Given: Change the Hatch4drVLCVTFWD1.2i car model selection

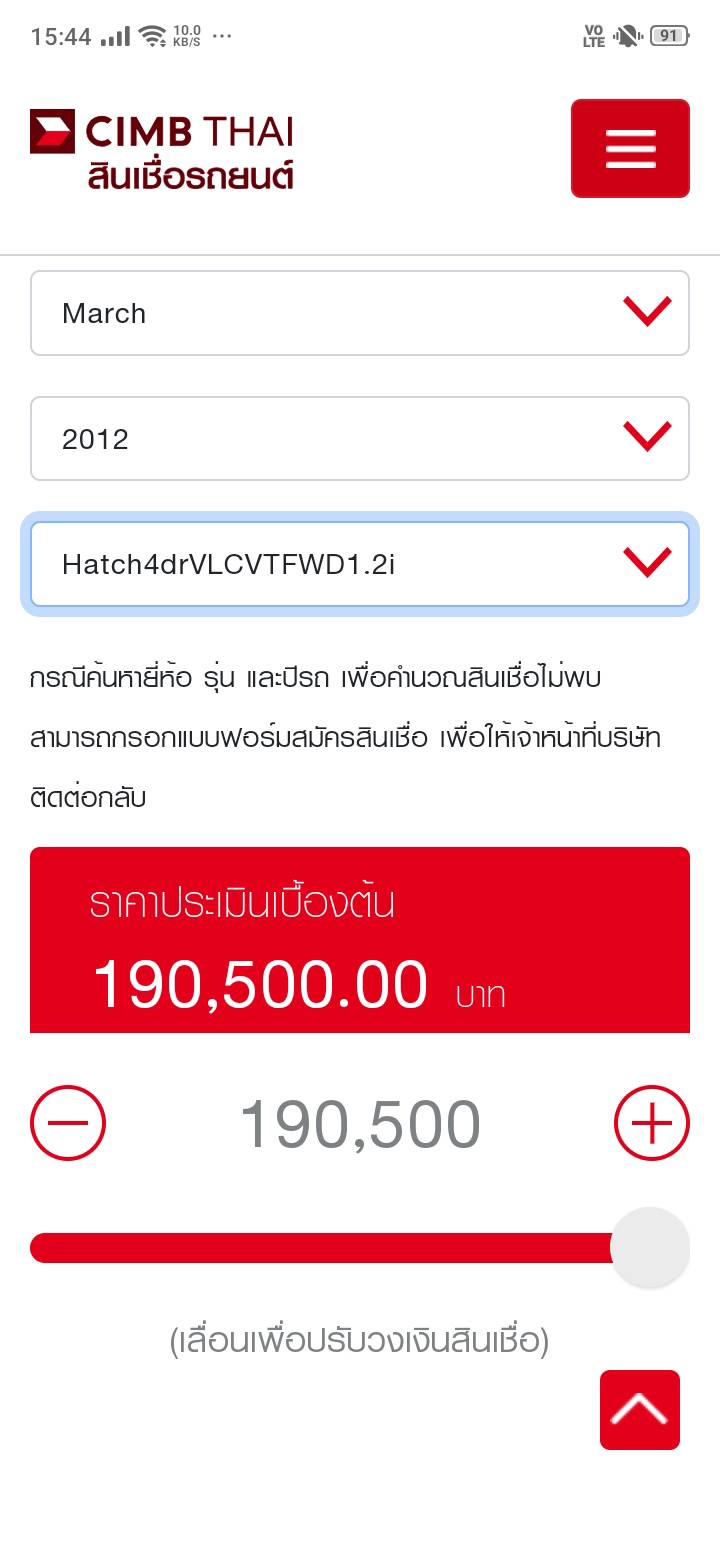Looking at the screenshot, I should click(x=359, y=565).
